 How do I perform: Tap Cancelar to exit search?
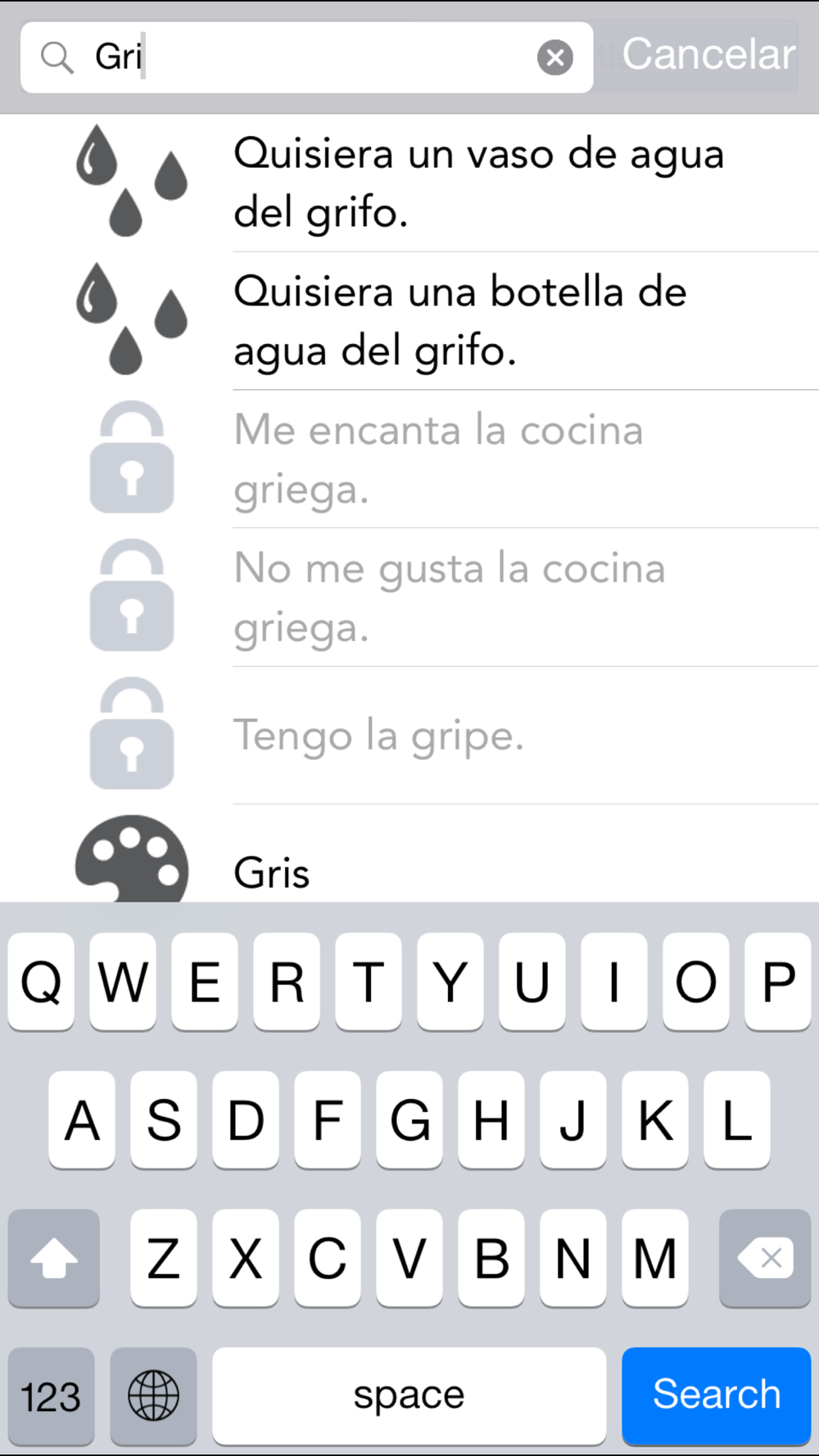tap(708, 55)
